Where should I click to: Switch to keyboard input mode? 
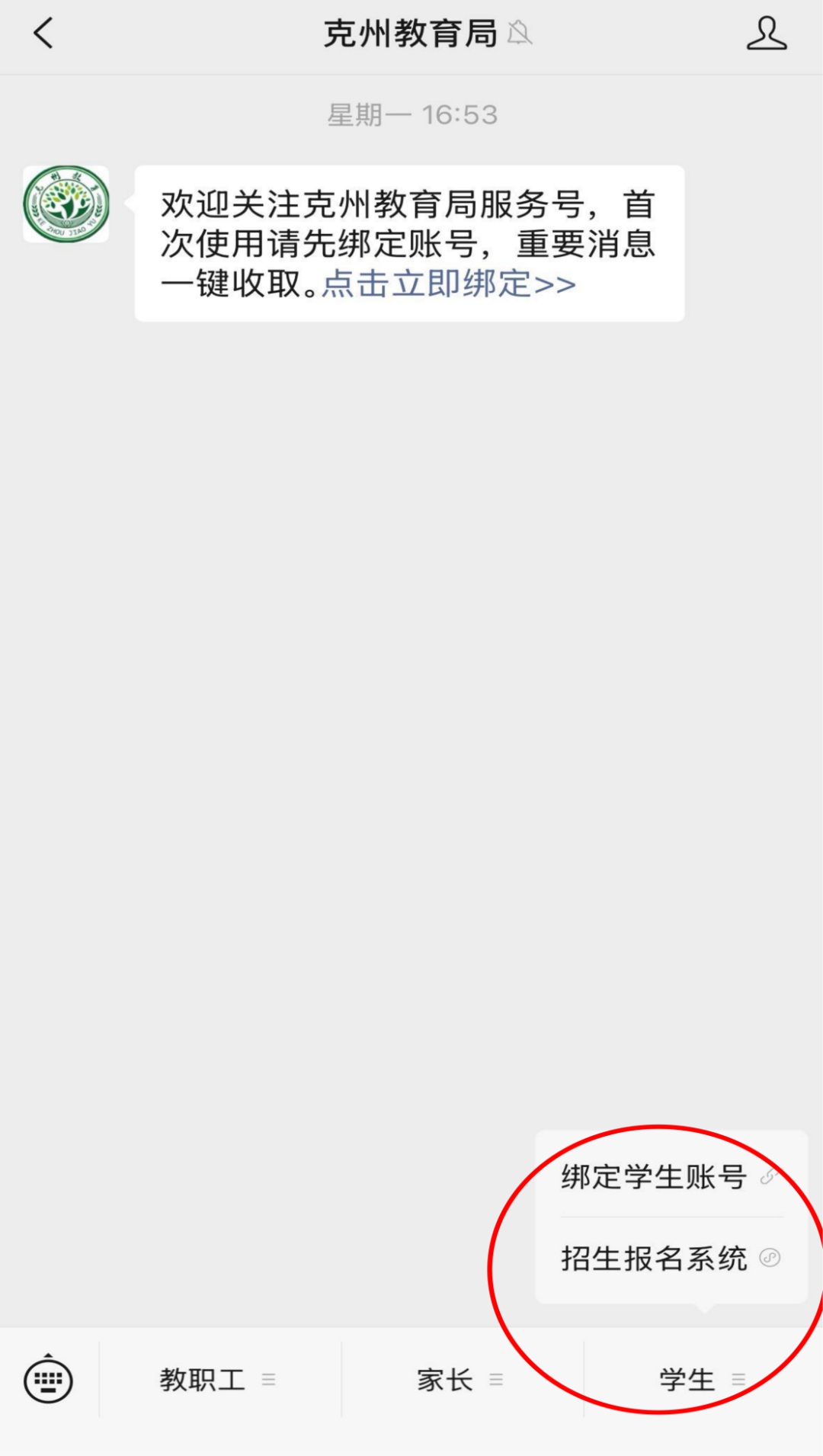click(49, 1379)
